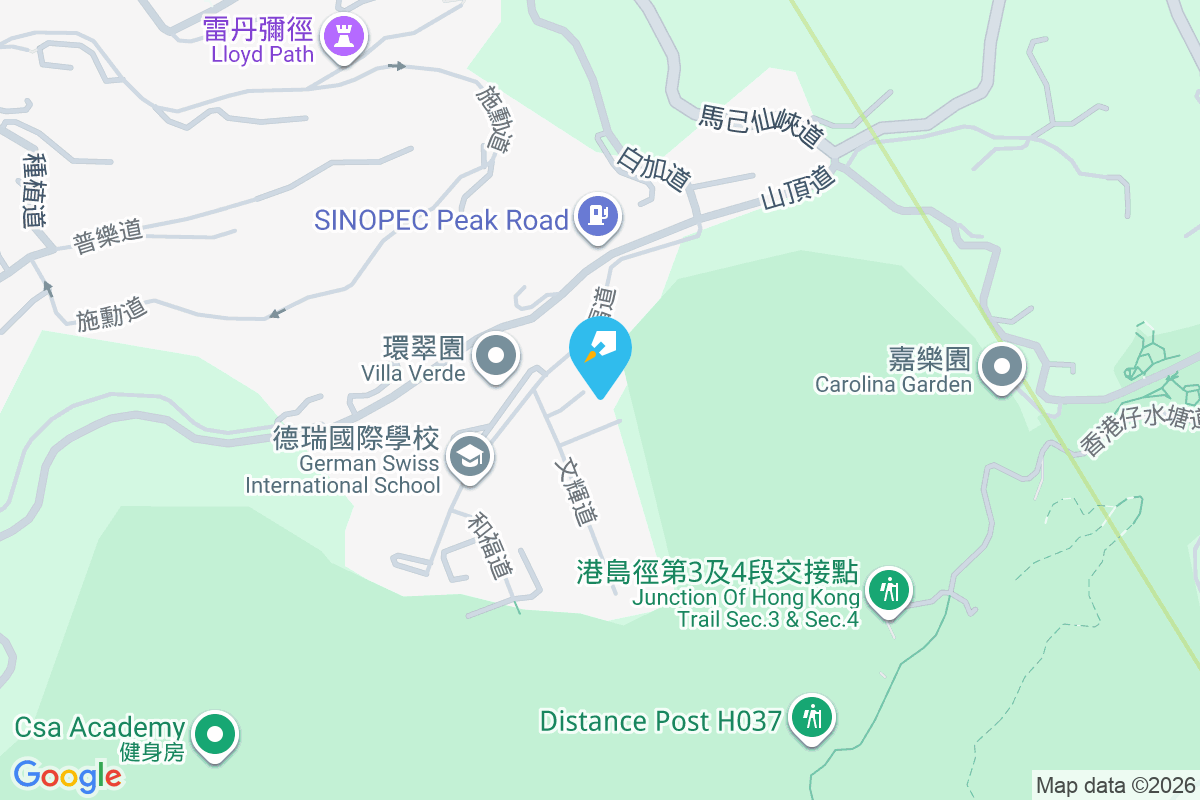The image size is (1200, 800).
Task: Open the Lloyd Path landmark marker
Action: pos(345,38)
